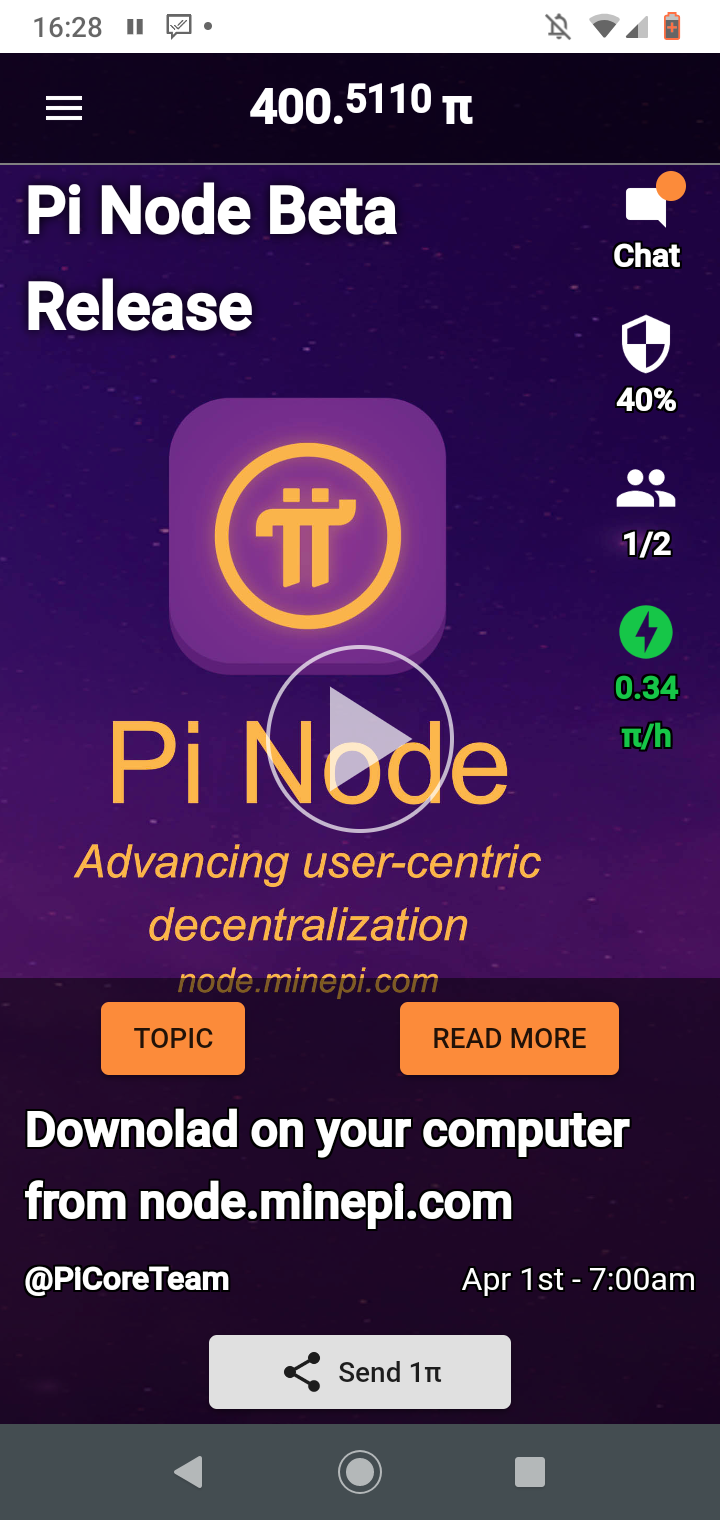The width and height of the screenshot is (720, 1520).
Task: Tap READ MORE about Pi Node
Action: [509, 1039]
